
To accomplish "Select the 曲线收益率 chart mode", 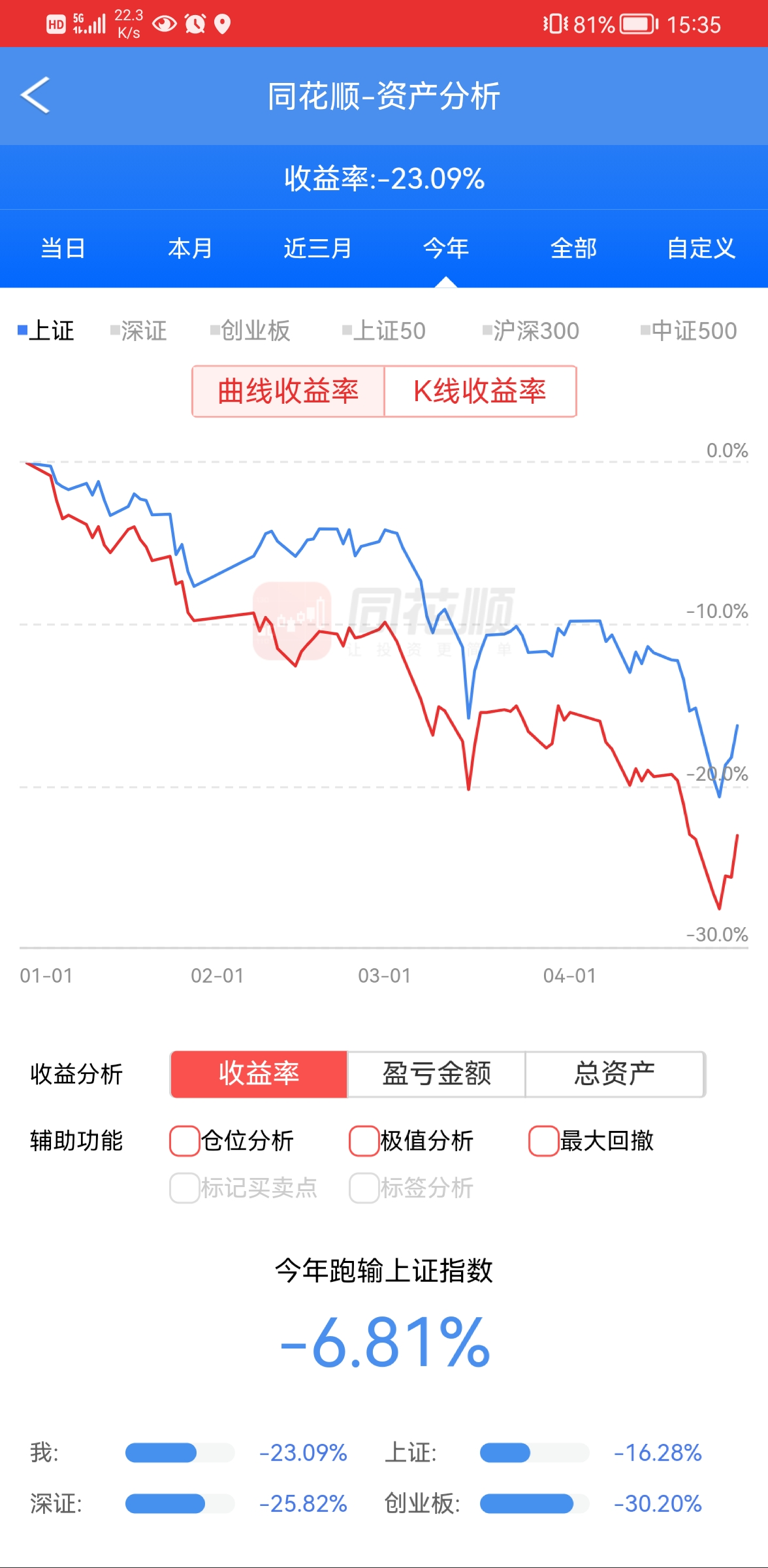I will 288,391.
